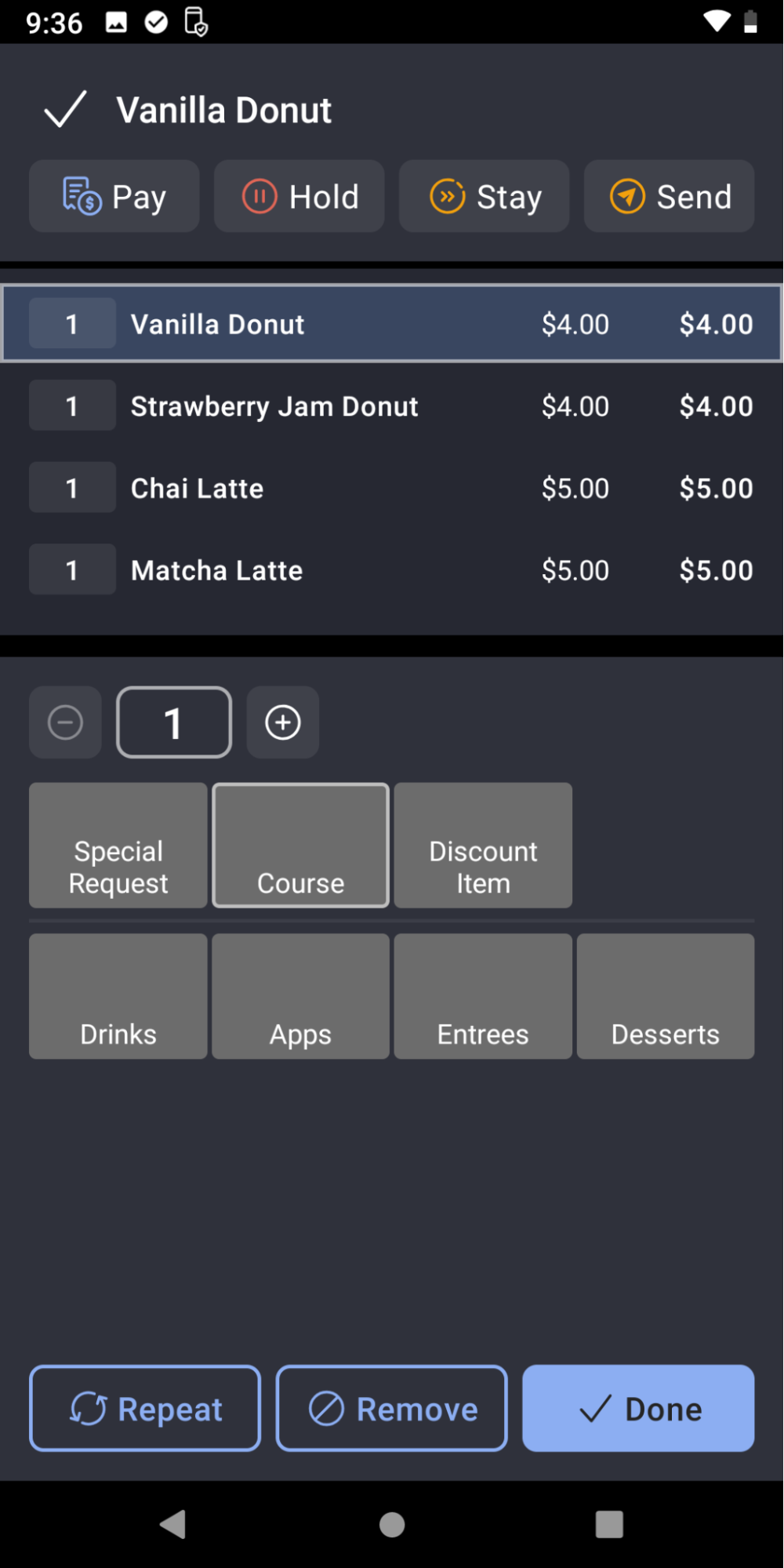This screenshot has width=784, height=1568.
Task: Select the Matcha Latte line item
Action: 392,569
